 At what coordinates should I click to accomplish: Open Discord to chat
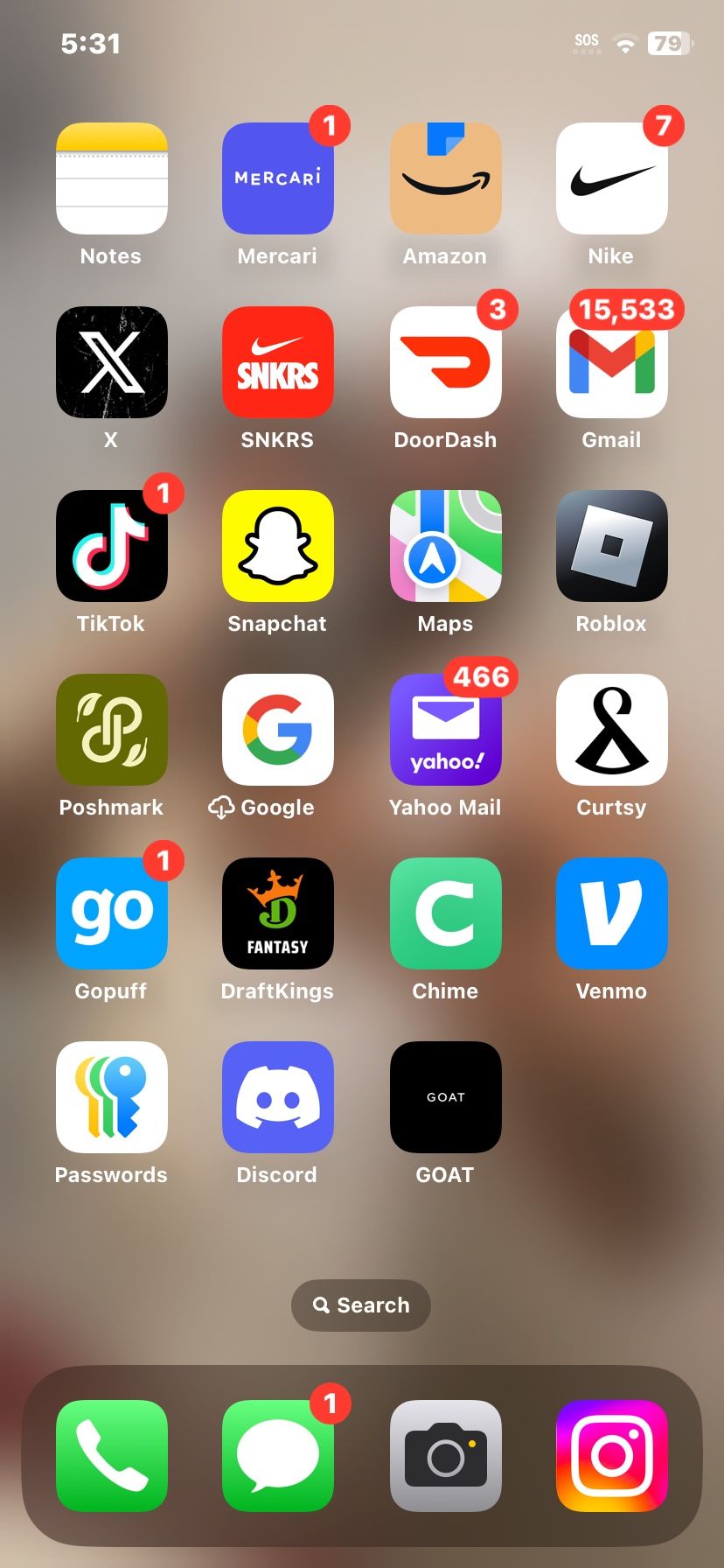click(277, 1096)
